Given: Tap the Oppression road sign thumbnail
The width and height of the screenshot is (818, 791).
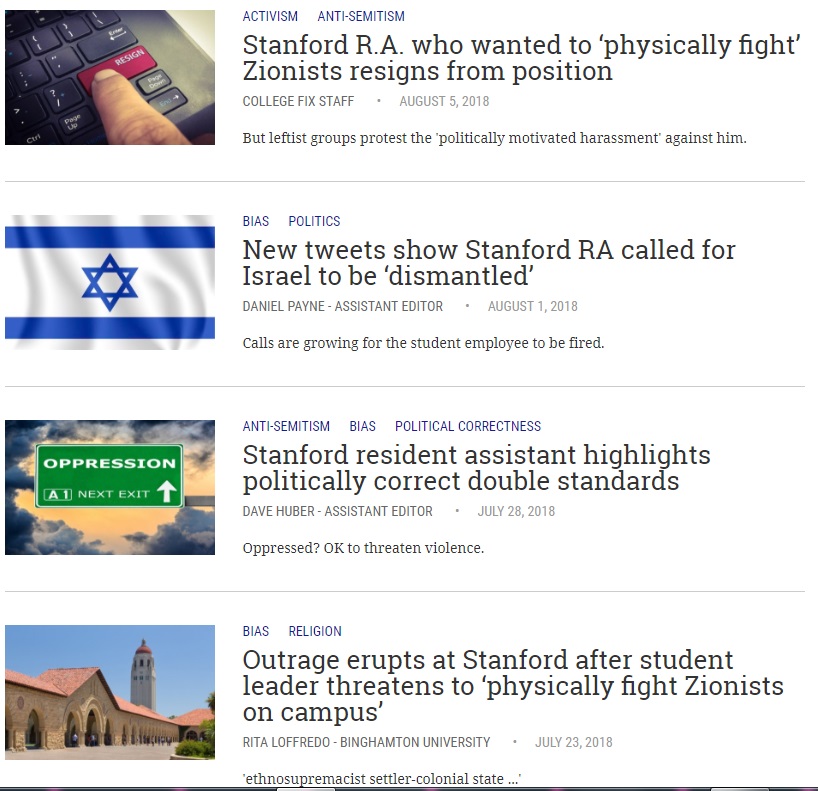Looking at the screenshot, I should (110, 487).
